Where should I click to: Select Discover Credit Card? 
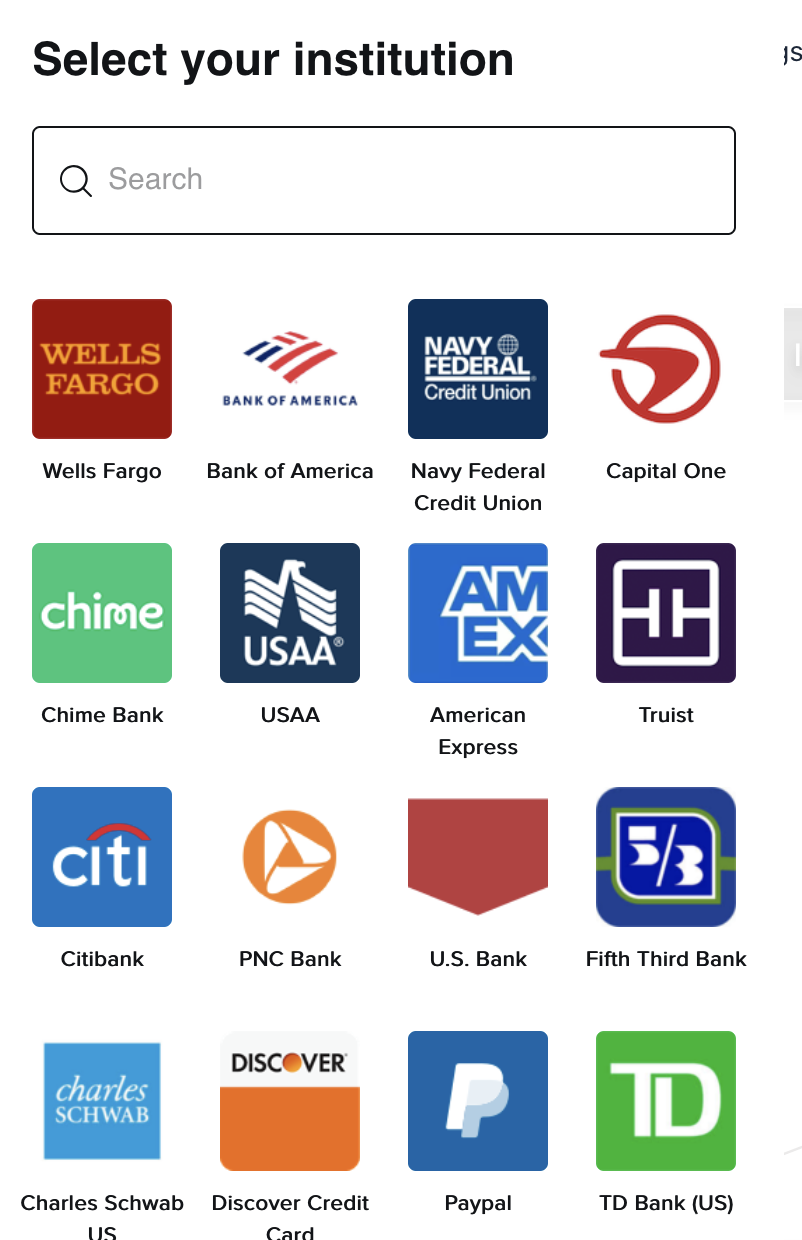click(x=290, y=1101)
